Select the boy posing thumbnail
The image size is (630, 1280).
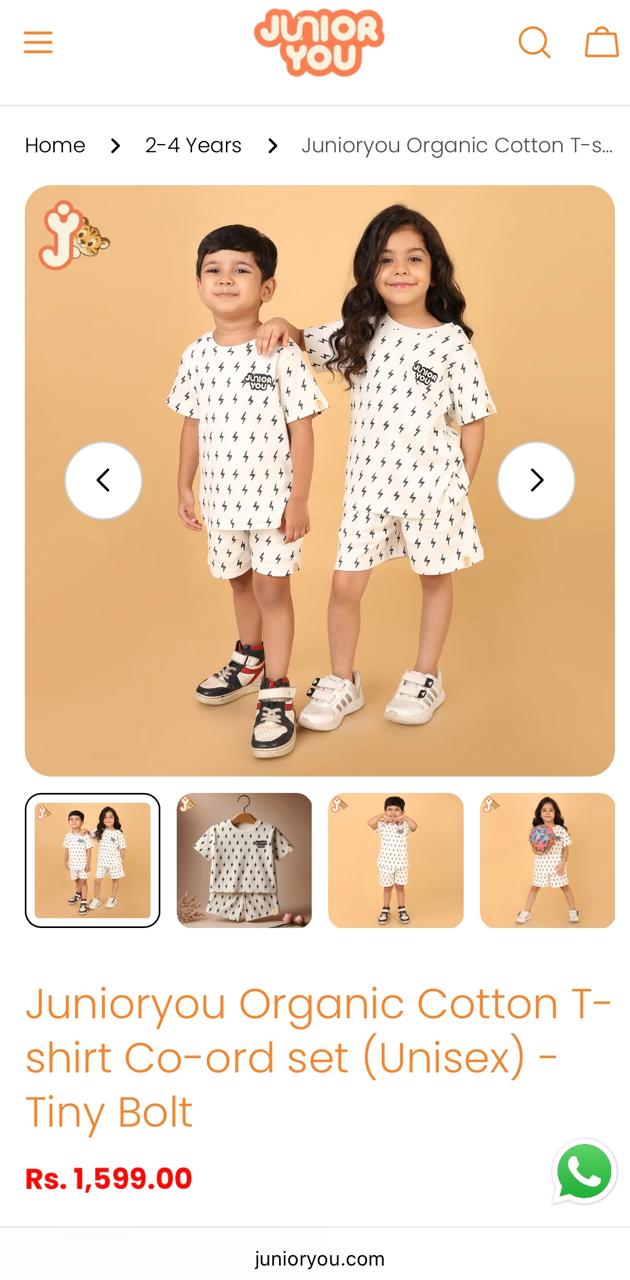396,860
